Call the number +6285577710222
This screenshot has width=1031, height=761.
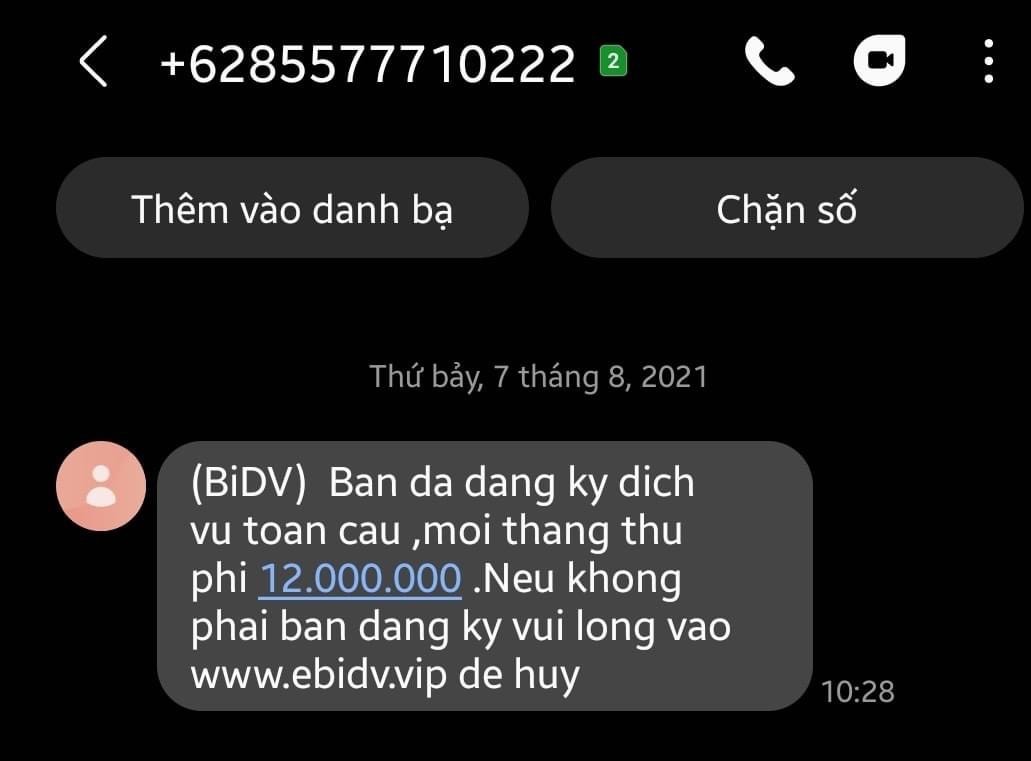769,63
